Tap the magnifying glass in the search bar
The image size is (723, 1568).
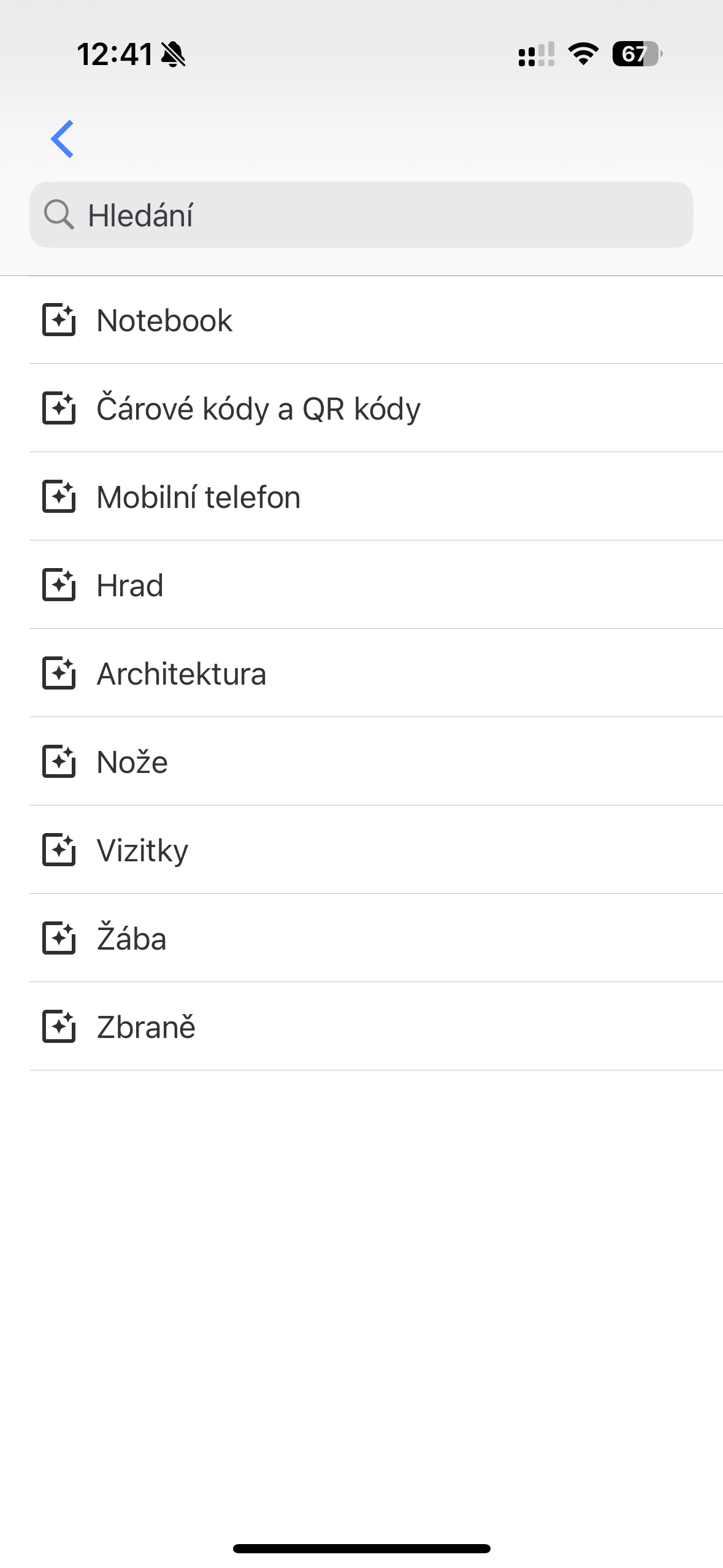pos(59,215)
